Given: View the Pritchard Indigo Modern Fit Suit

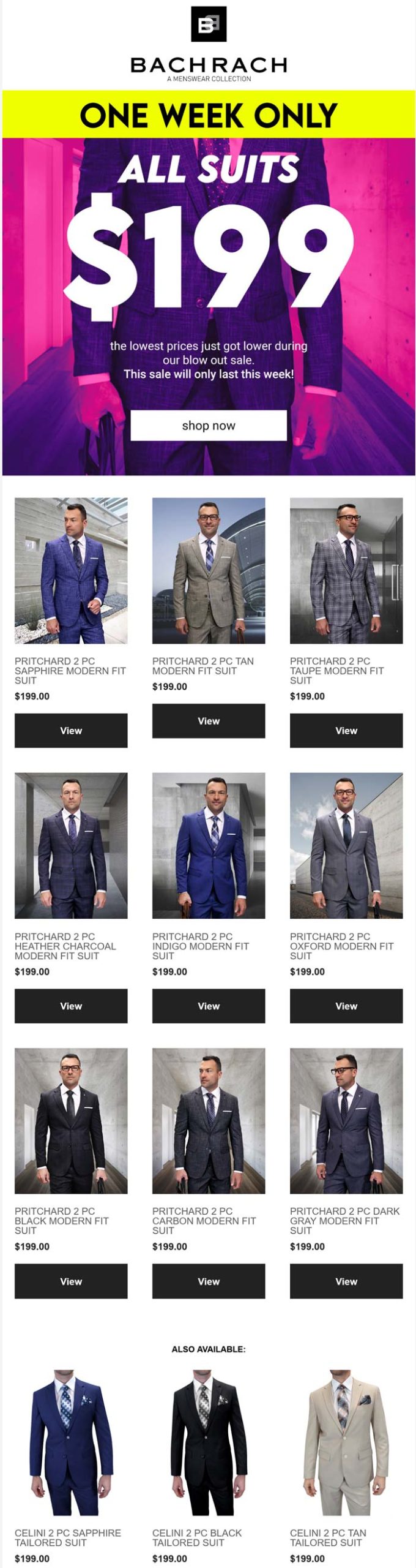Looking at the screenshot, I should click(x=208, y=1005).
